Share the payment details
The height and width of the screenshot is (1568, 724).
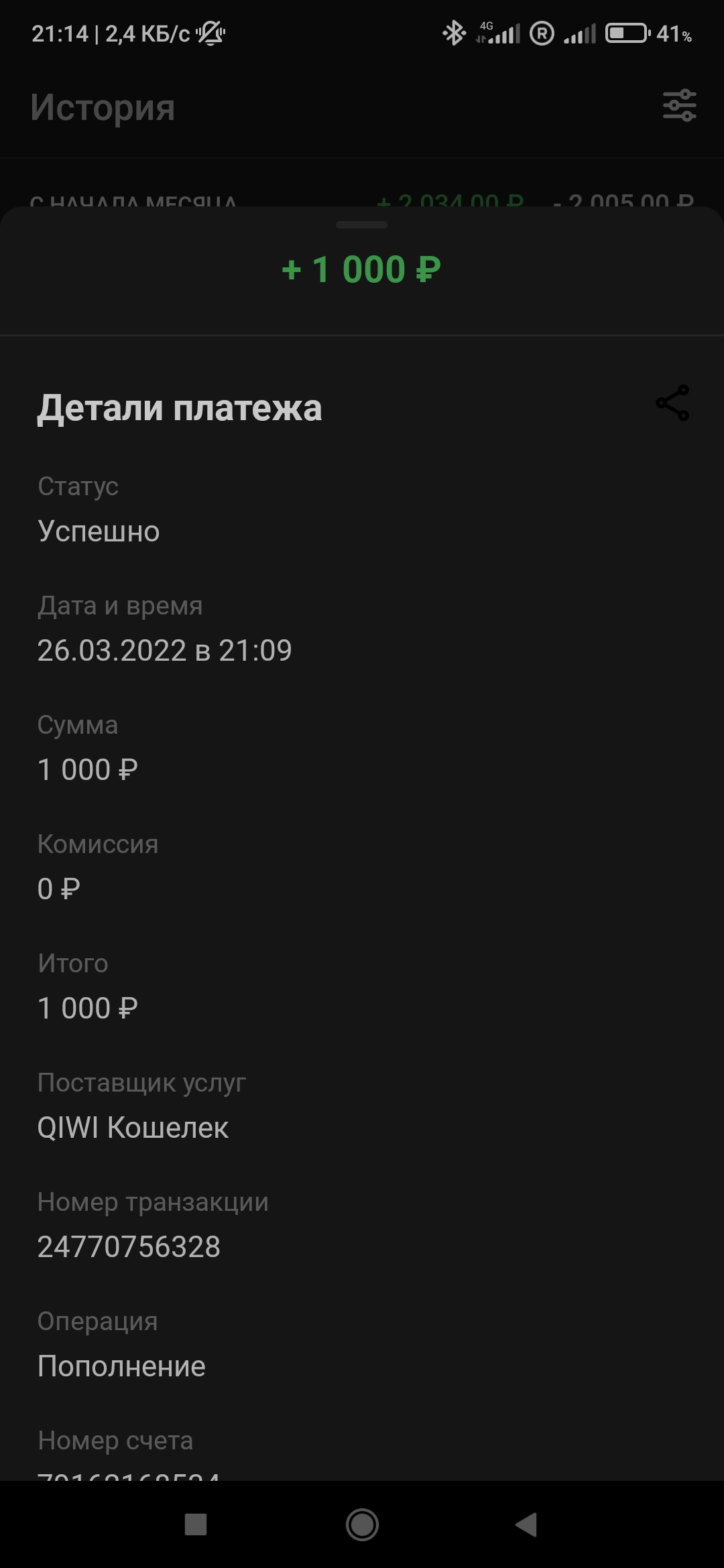[672, 403]
